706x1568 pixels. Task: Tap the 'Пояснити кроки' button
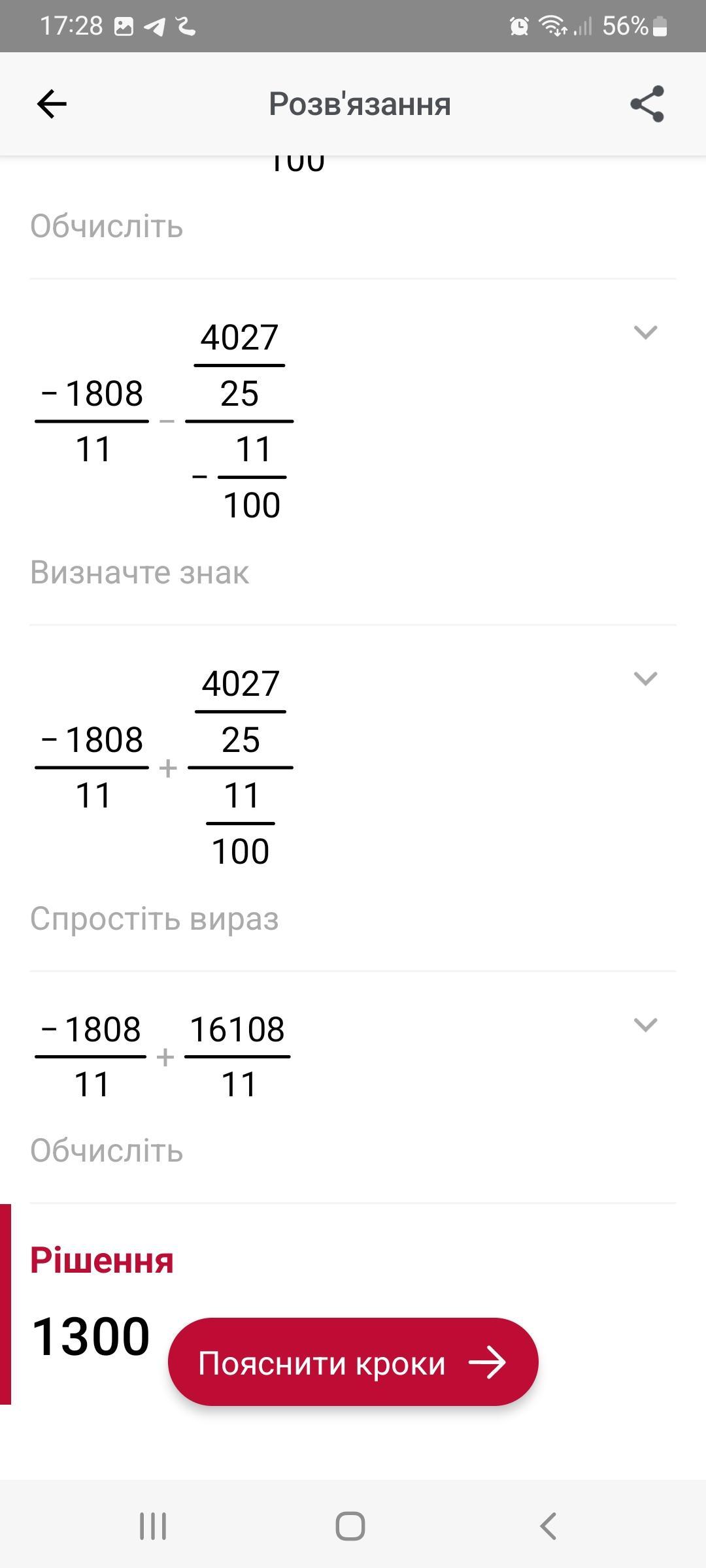pos(353,1362)
